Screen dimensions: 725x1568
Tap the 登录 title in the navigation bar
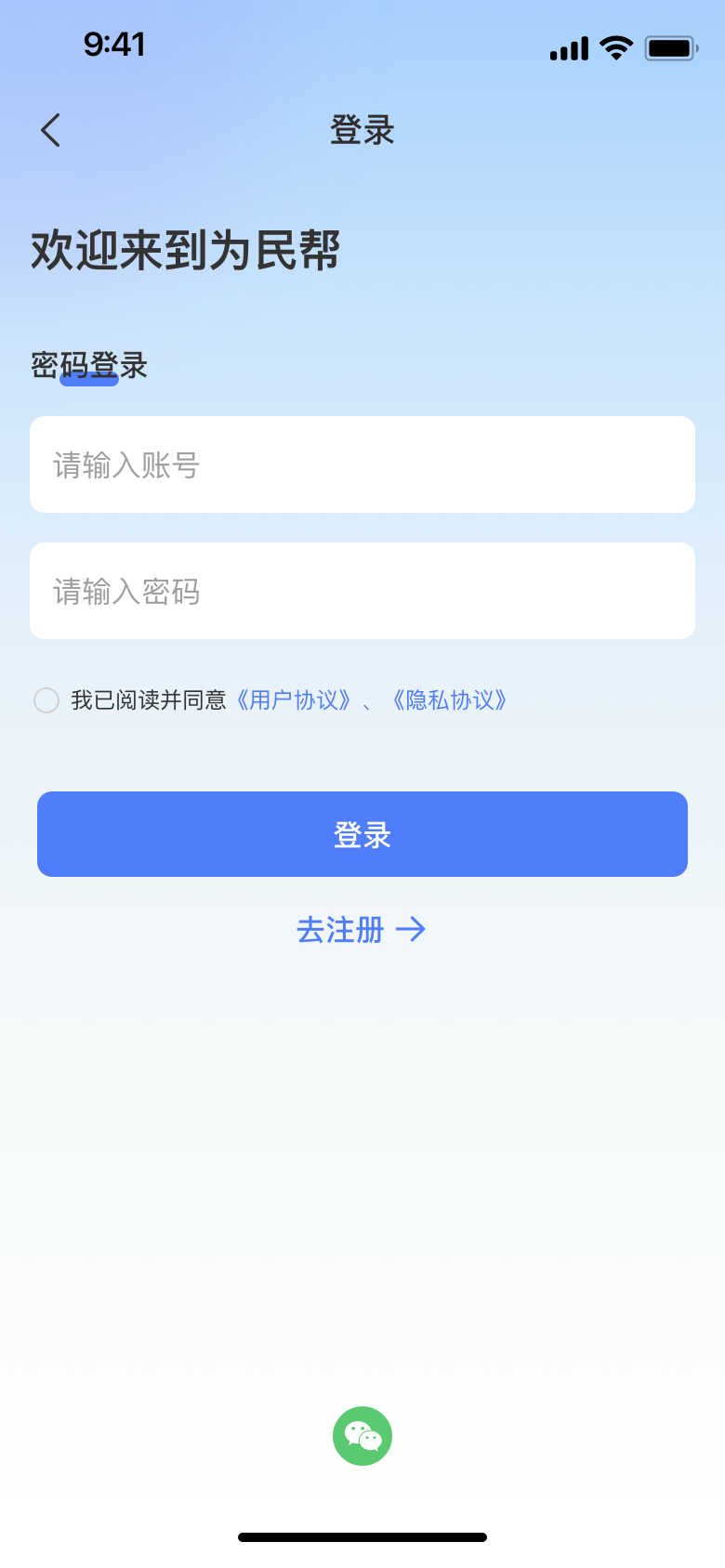362,130
